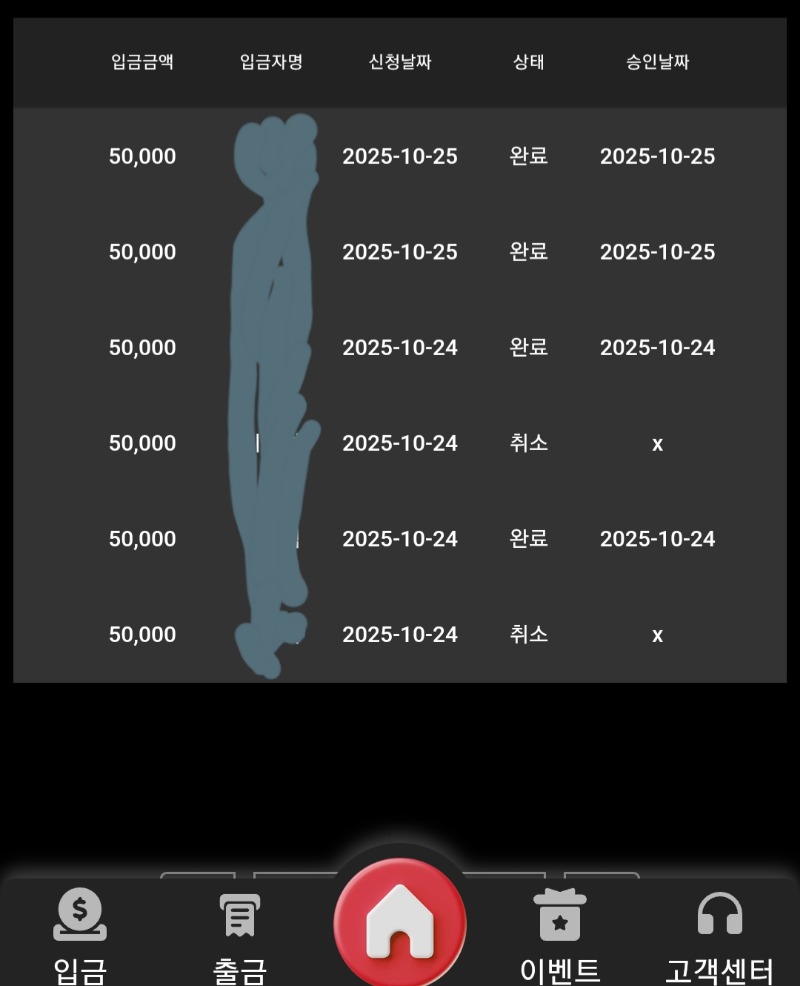The image size is (800, 986).
Task: Click the white house symbol in navigation
Action: coord(399,922)
